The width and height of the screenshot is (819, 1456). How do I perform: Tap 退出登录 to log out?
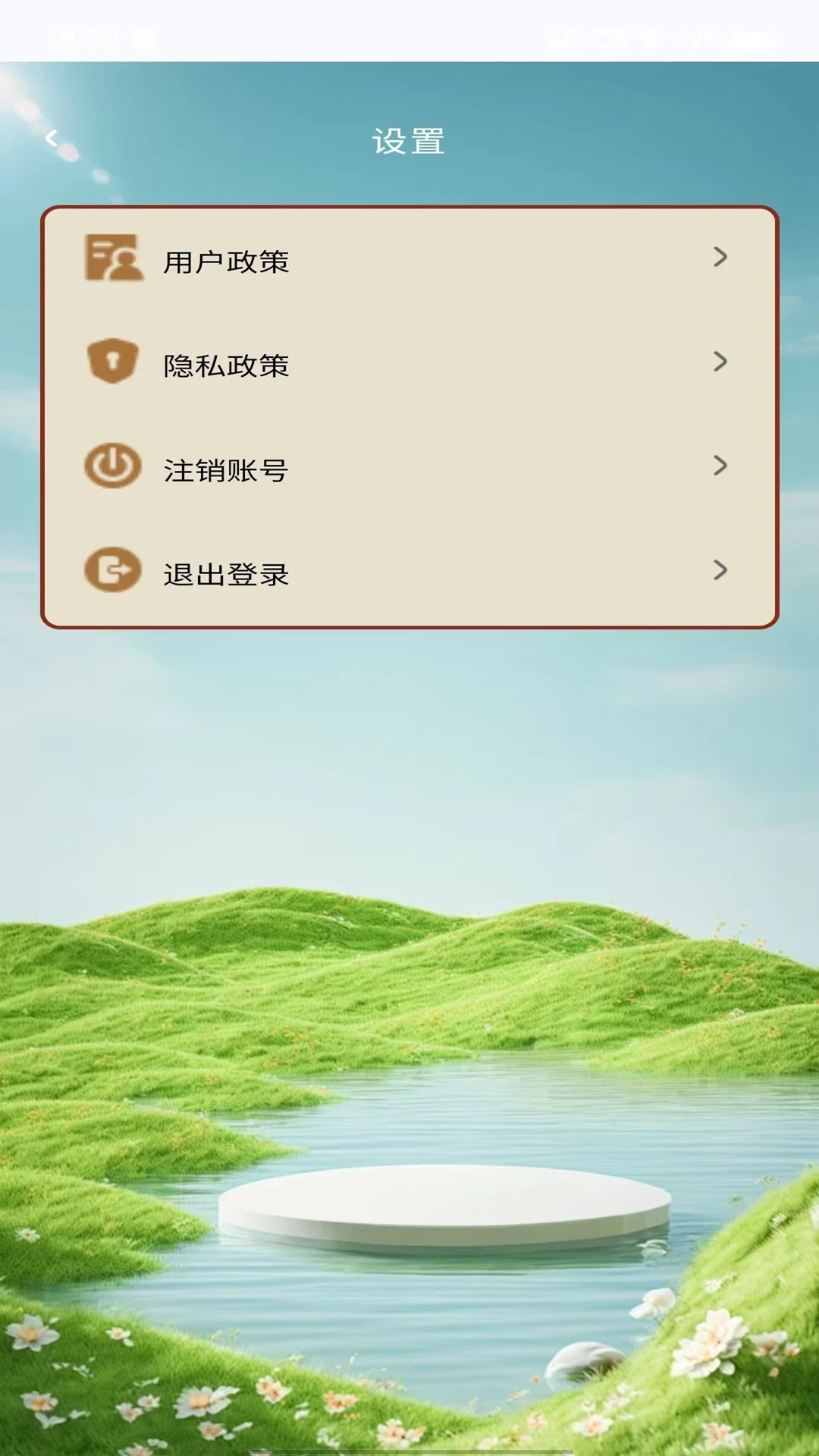(x=409, y=573)
